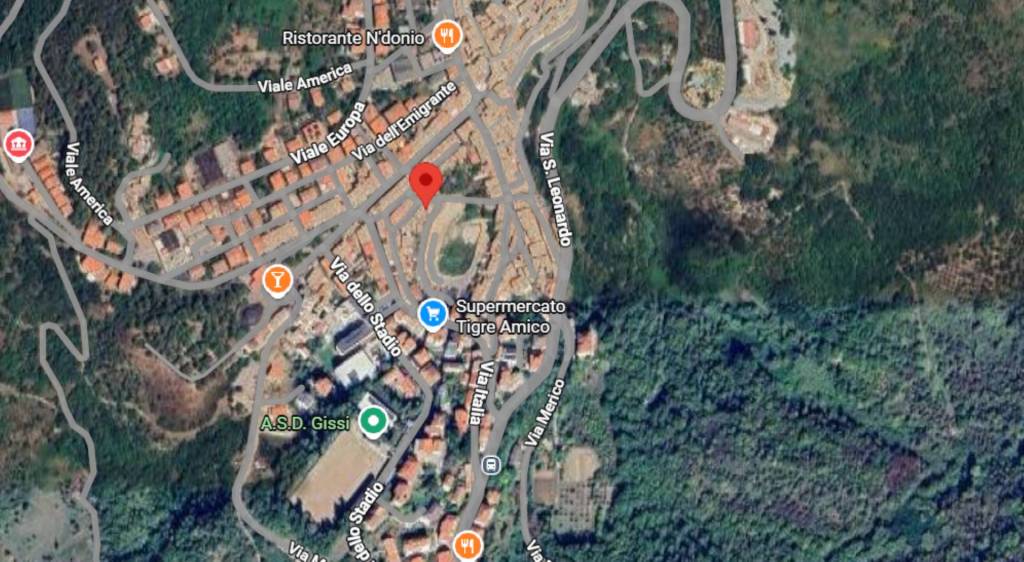Open Ristorante N'donio map marker
This screenshot has height=562, width=1024.
[x=447, y=36]
